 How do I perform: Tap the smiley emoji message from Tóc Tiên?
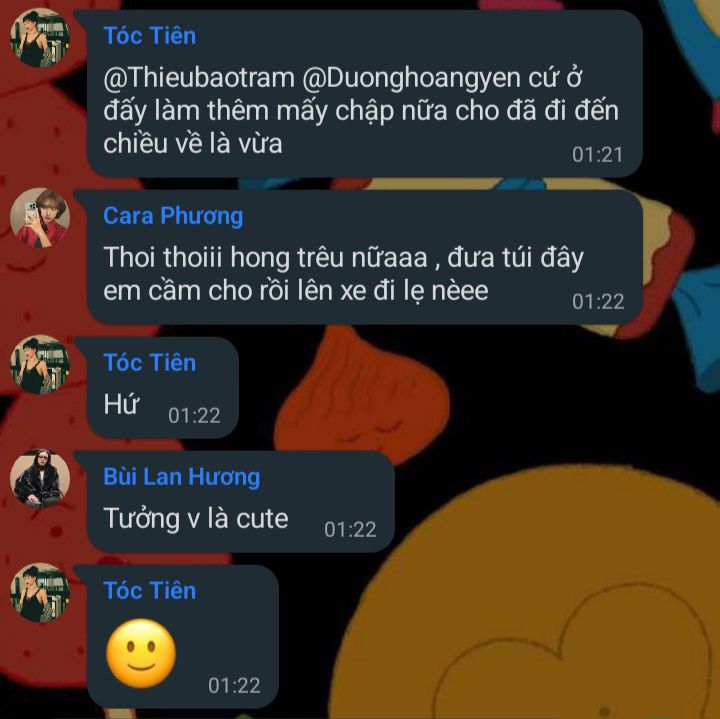141,653
